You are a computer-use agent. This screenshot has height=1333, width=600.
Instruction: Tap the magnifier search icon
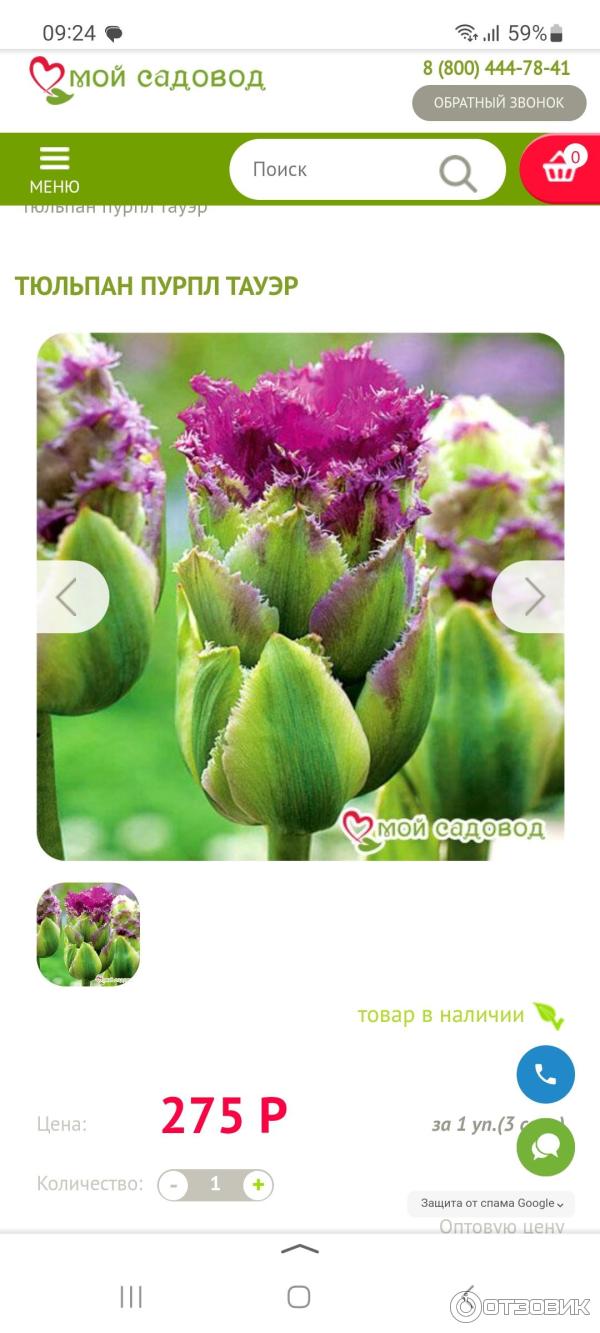(x=458, y=173)
